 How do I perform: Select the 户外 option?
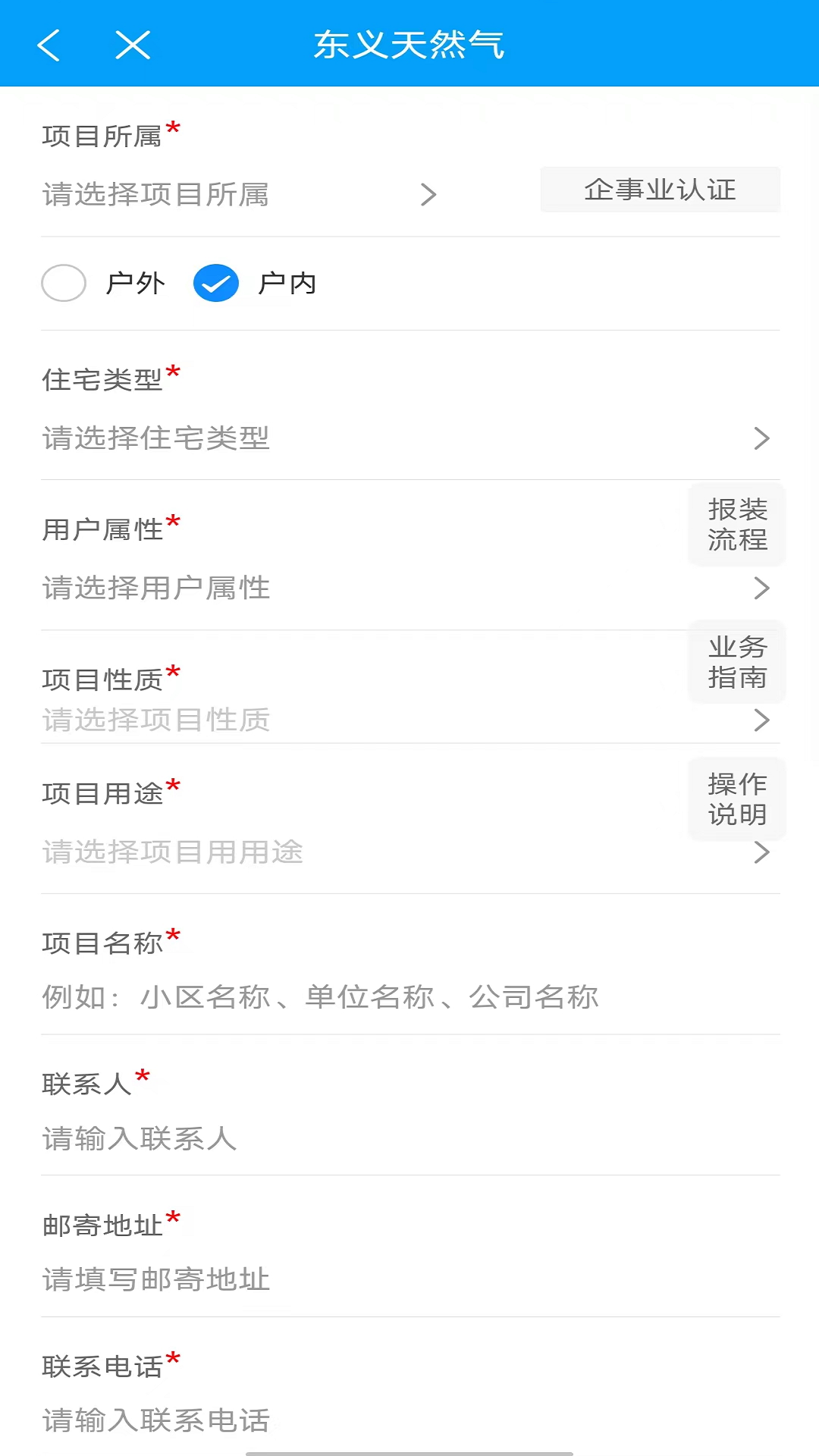click(64, 283)
